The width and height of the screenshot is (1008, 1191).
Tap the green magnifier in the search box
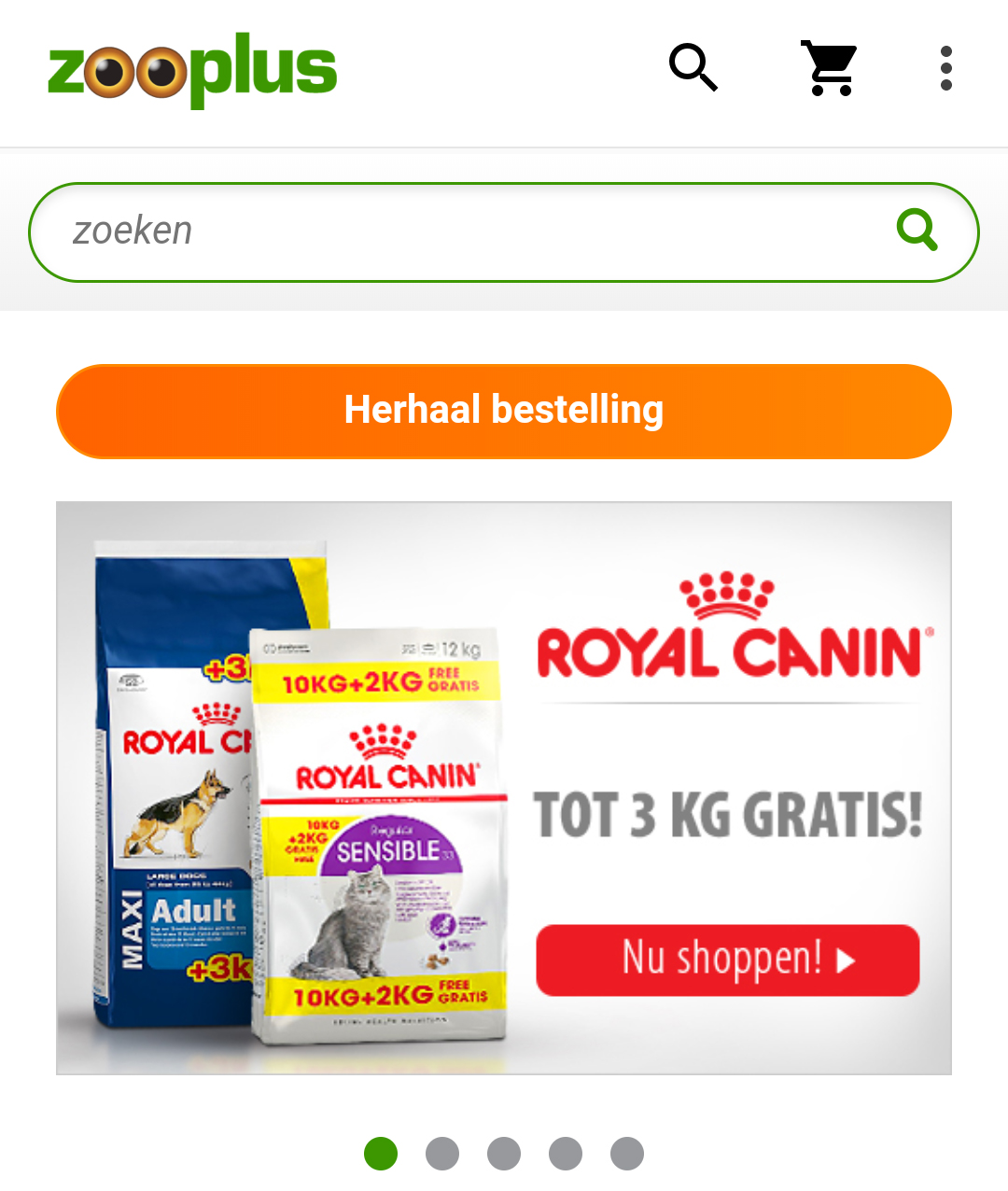pos(917,230)
